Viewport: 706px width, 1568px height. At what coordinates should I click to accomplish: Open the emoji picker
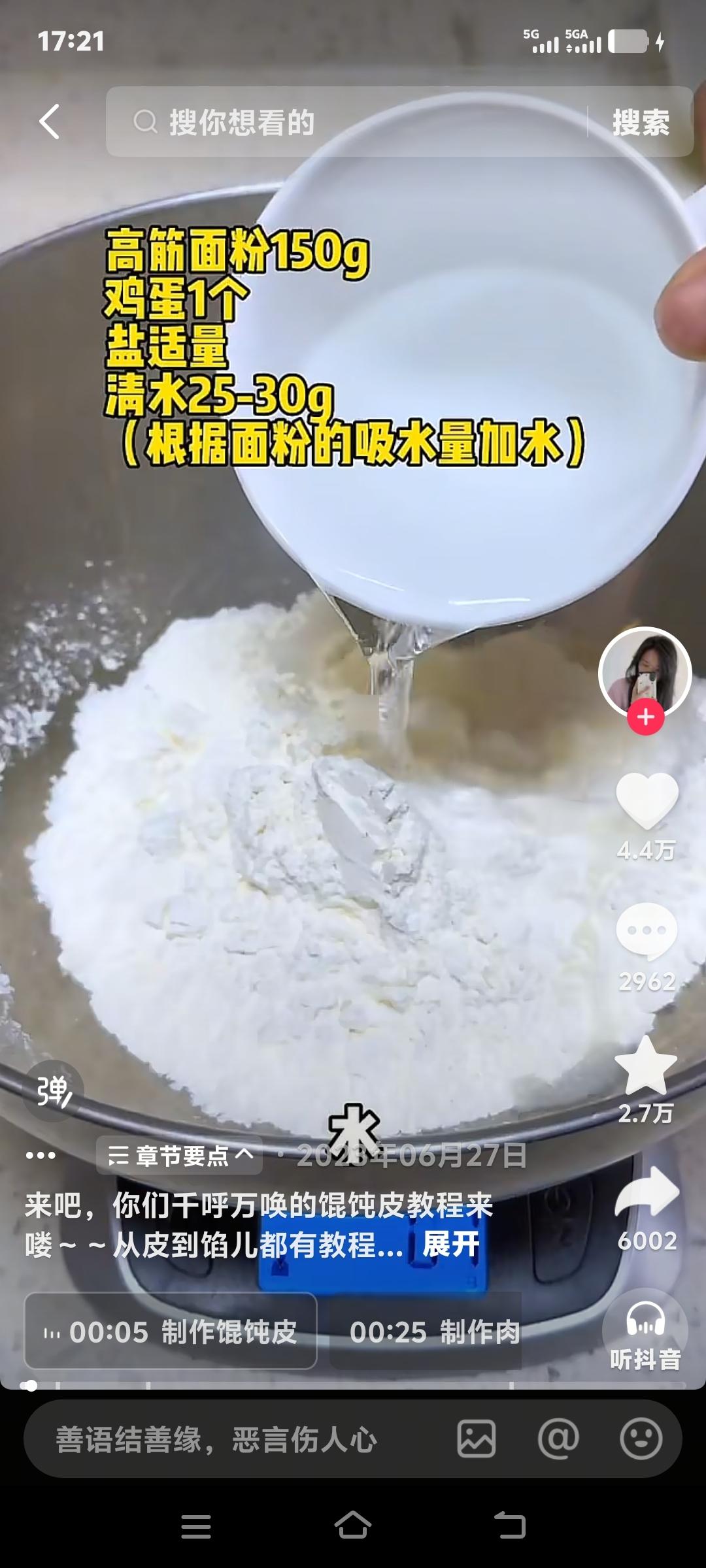point(641,1439)
